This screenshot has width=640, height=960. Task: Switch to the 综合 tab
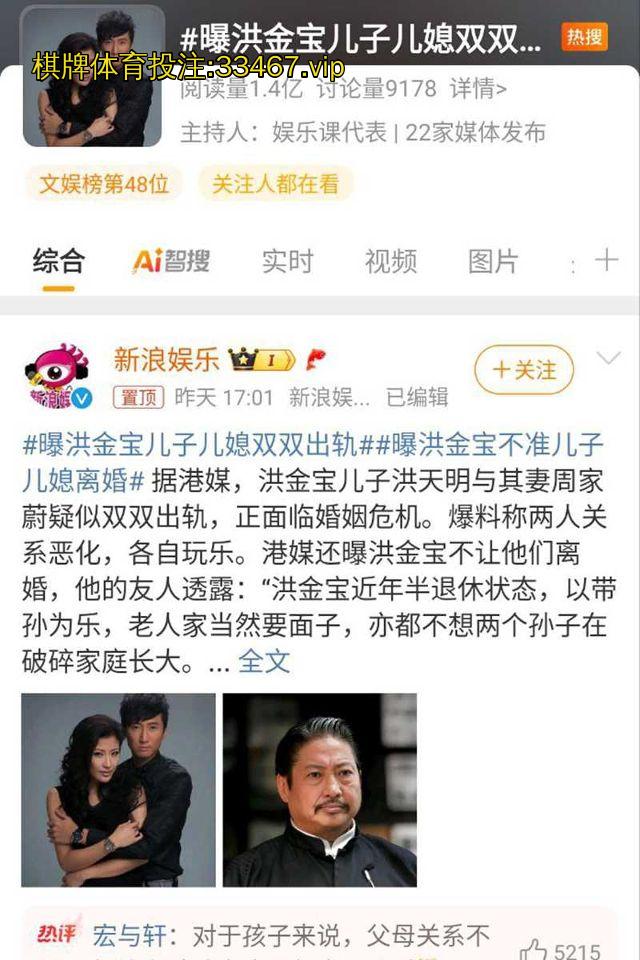click(58, 262)
